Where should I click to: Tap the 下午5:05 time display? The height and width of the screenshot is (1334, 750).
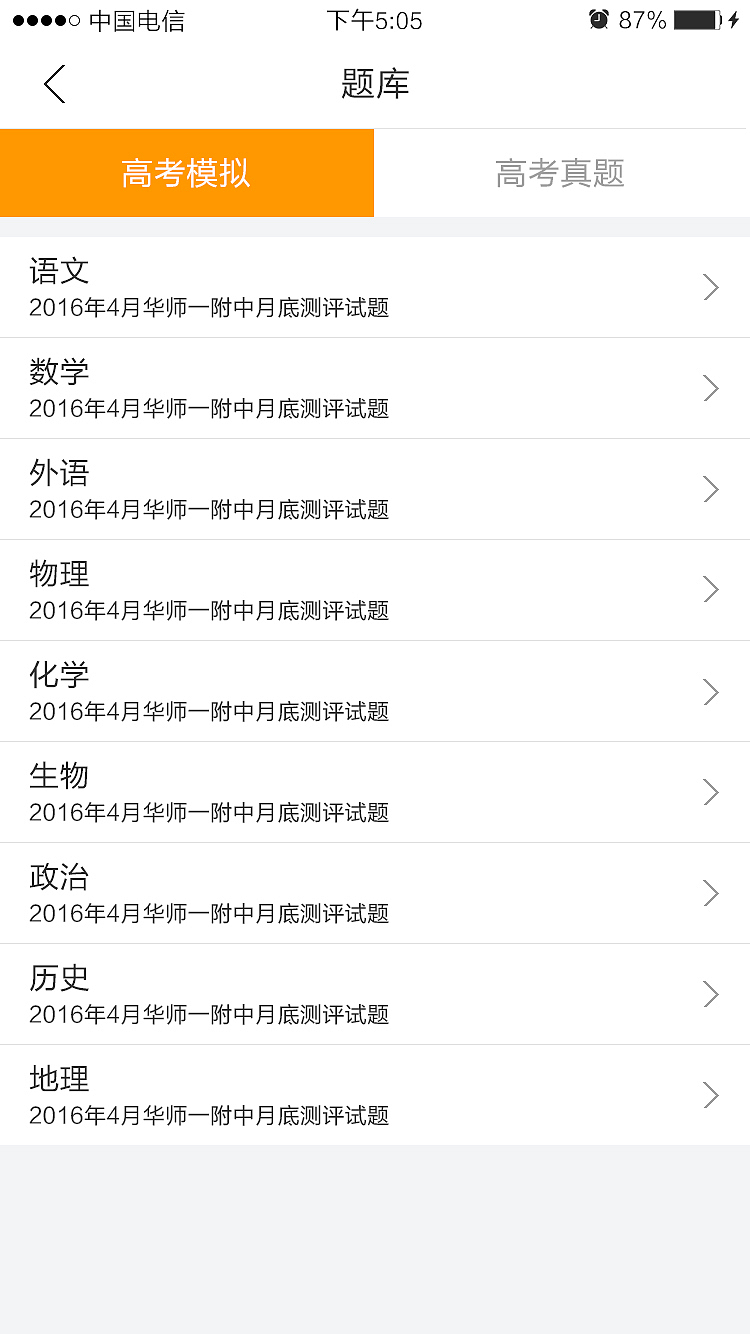374,20
